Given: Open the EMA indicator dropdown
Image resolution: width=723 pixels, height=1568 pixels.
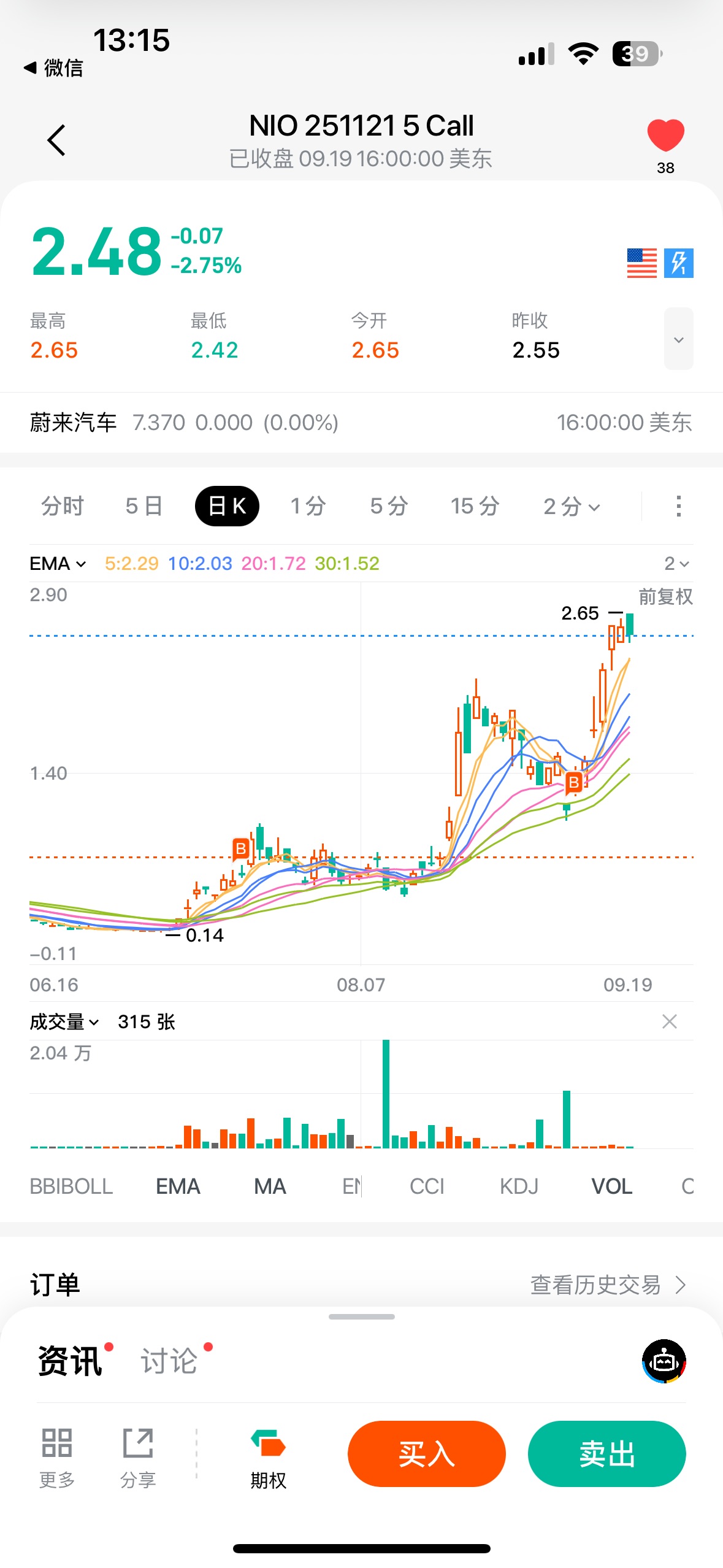Looking at the screenshot, I should point(58,564).
